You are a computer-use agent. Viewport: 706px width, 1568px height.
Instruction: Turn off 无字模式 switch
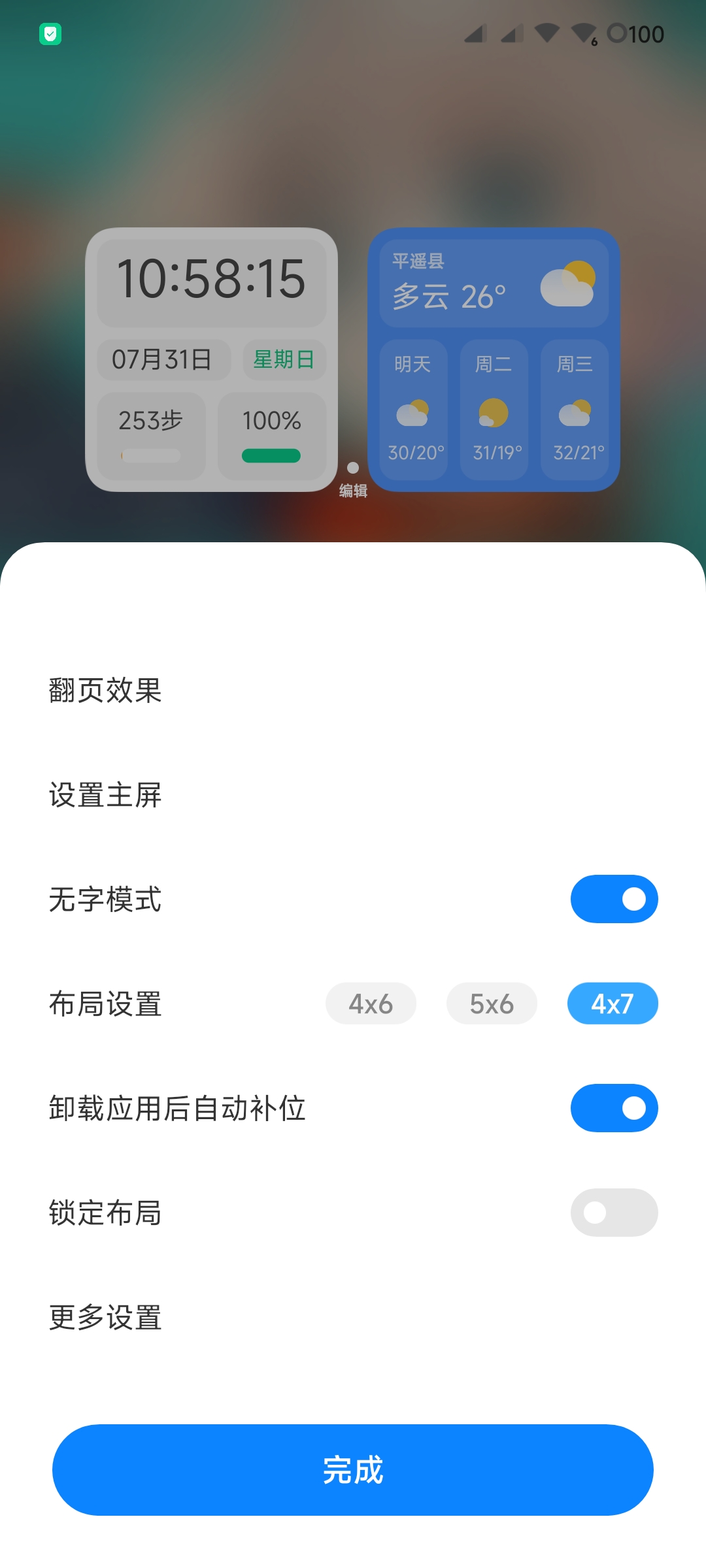coord(614,899)
